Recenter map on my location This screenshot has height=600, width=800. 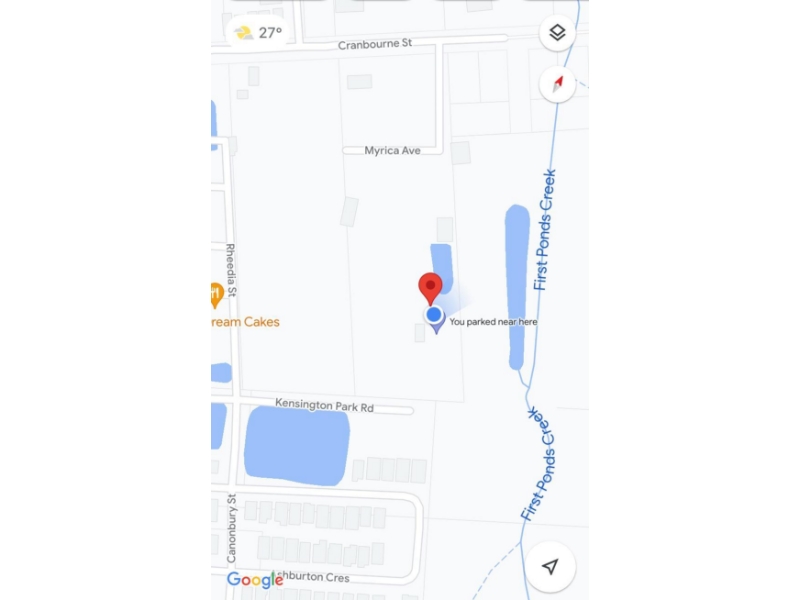(550, 566)
